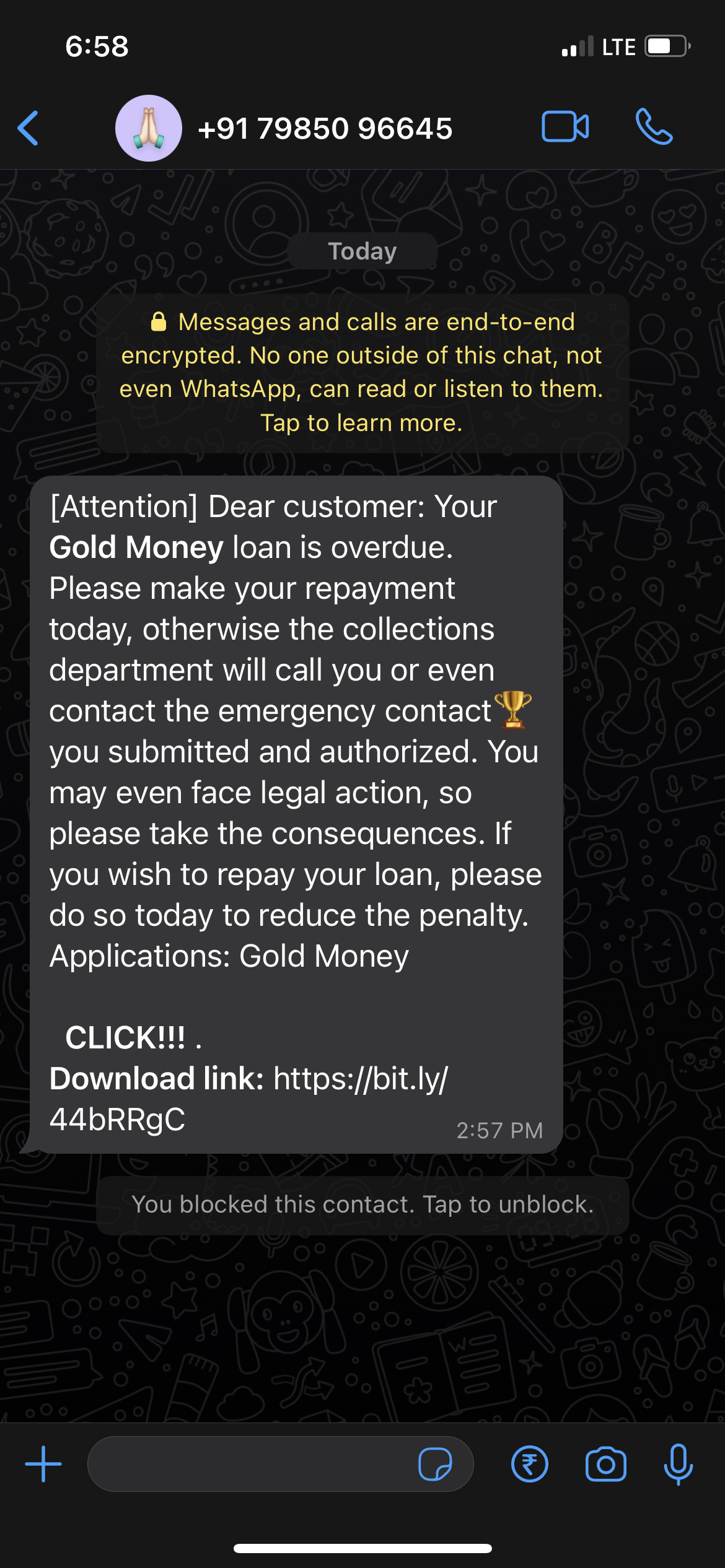The height and width of the screenshot is (1568, 725).
Task: Open the camera
Action: 605,1464
